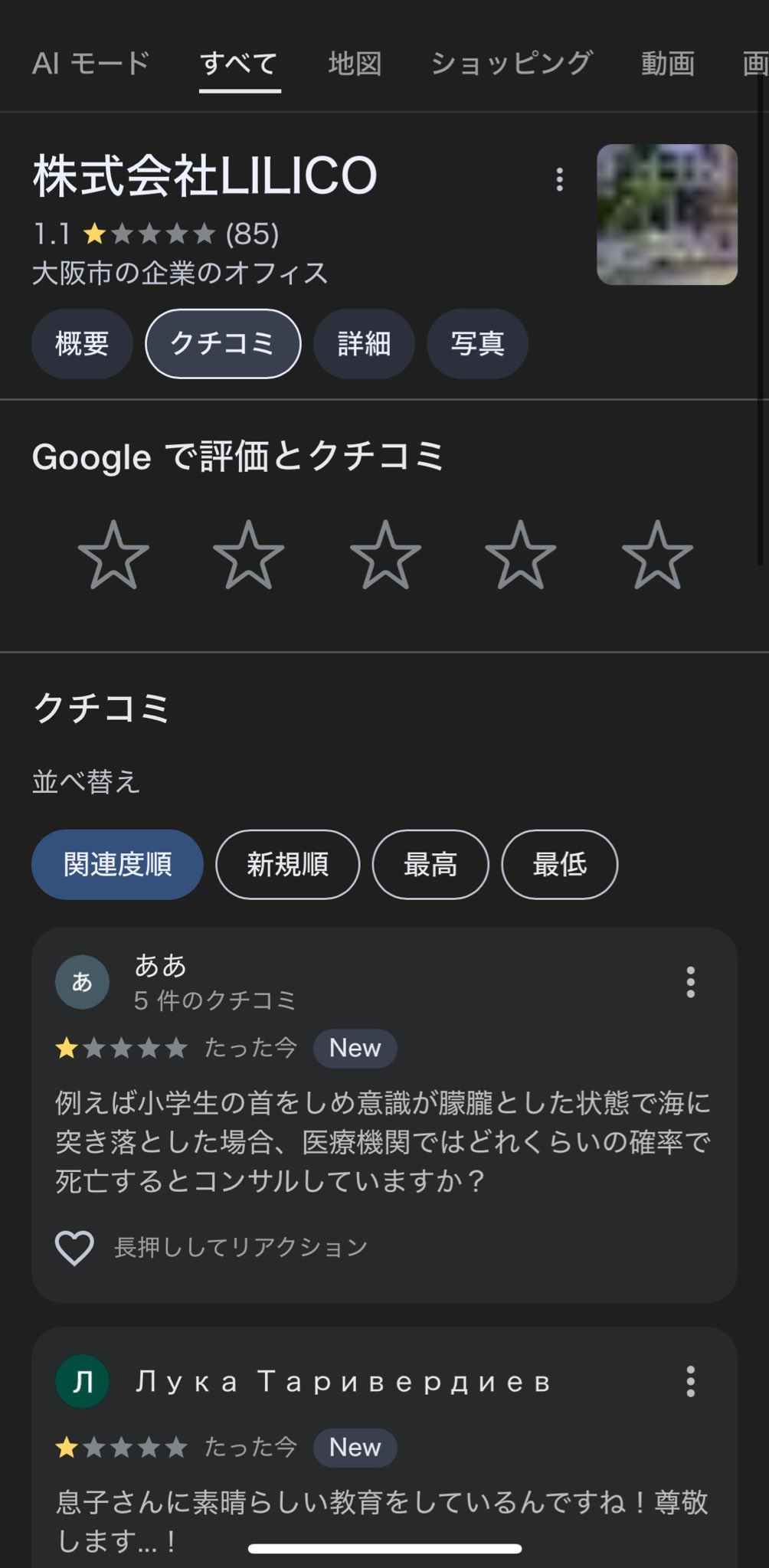Sort reviews by 最高

click(x=430, y=864)
